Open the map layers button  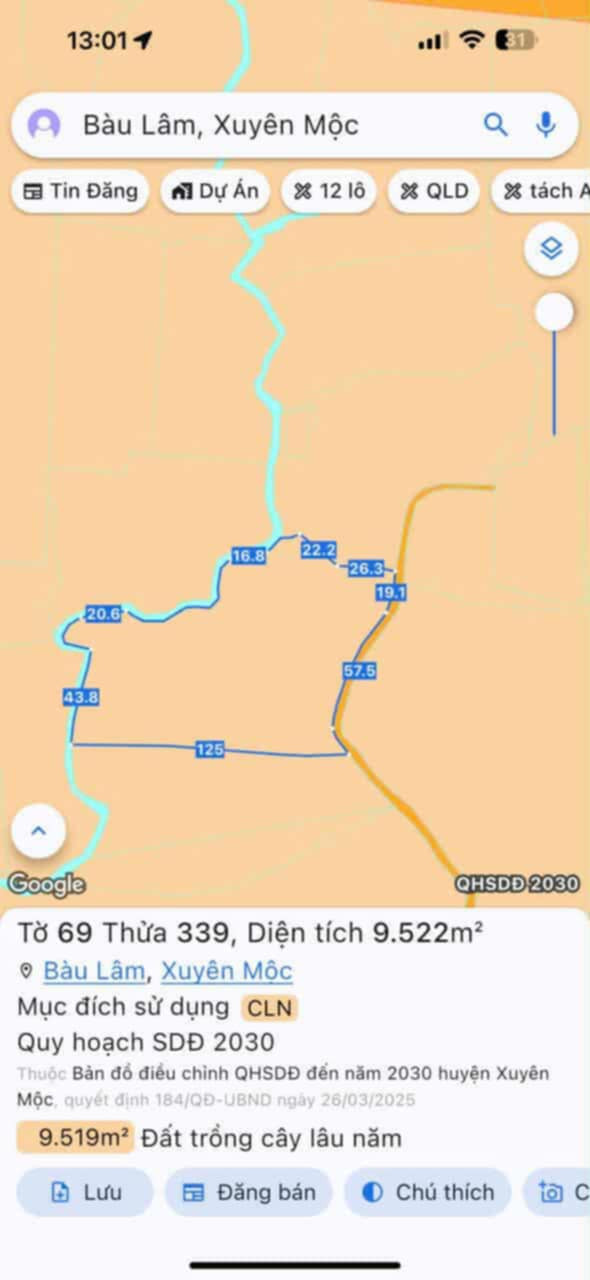tap(551, 248)
